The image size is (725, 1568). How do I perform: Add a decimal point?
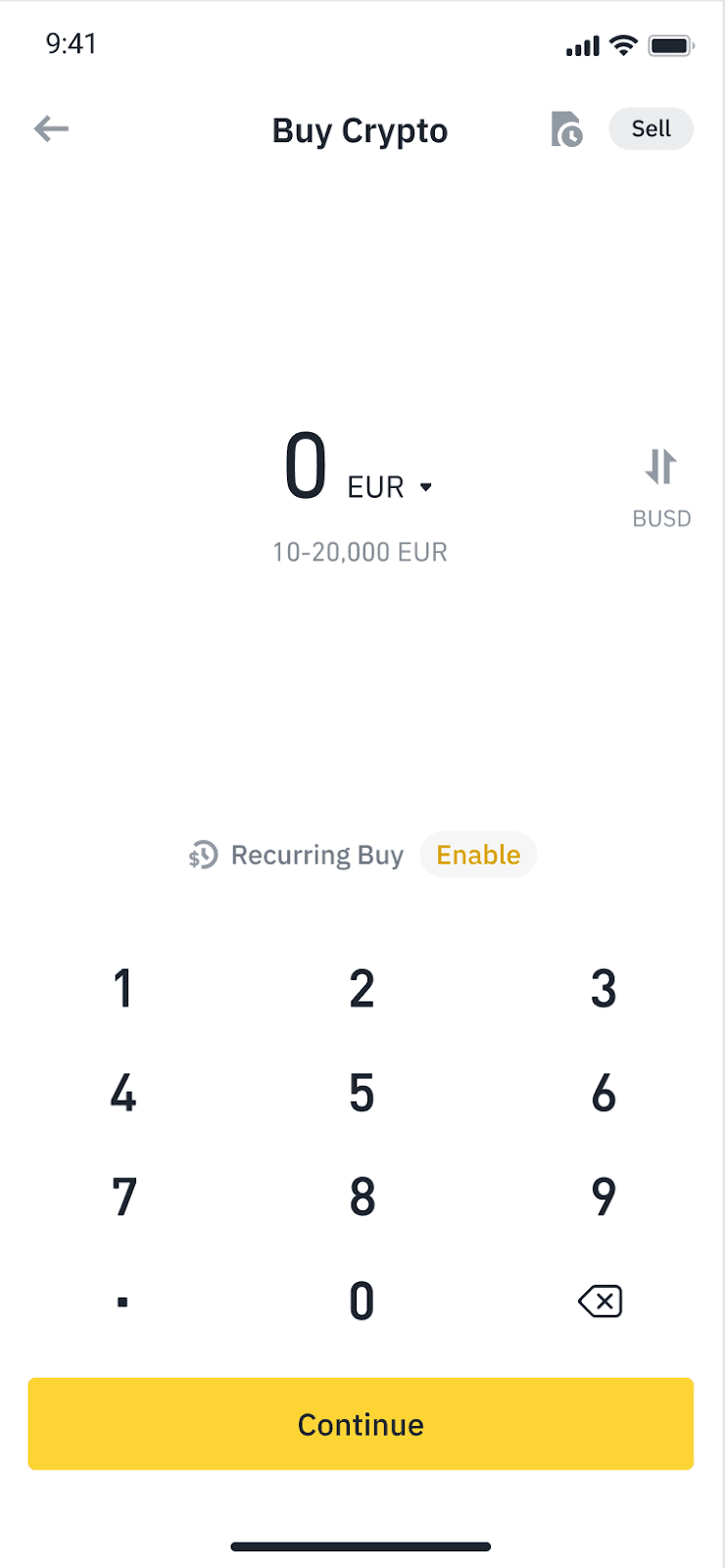tap(122, 1301)
